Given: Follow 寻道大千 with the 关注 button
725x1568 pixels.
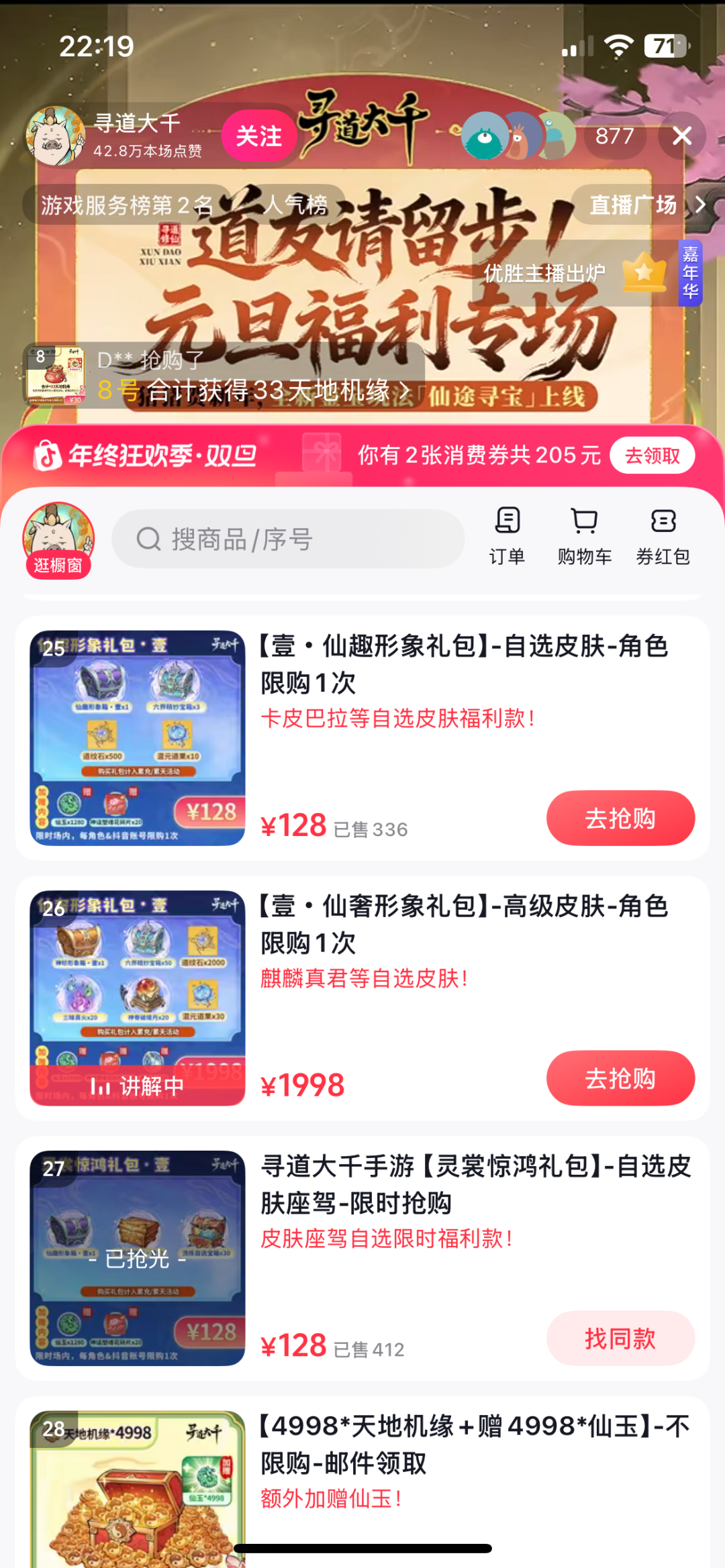Looking at the screenshot, I should pyautogui.click(x=258, y=136).
